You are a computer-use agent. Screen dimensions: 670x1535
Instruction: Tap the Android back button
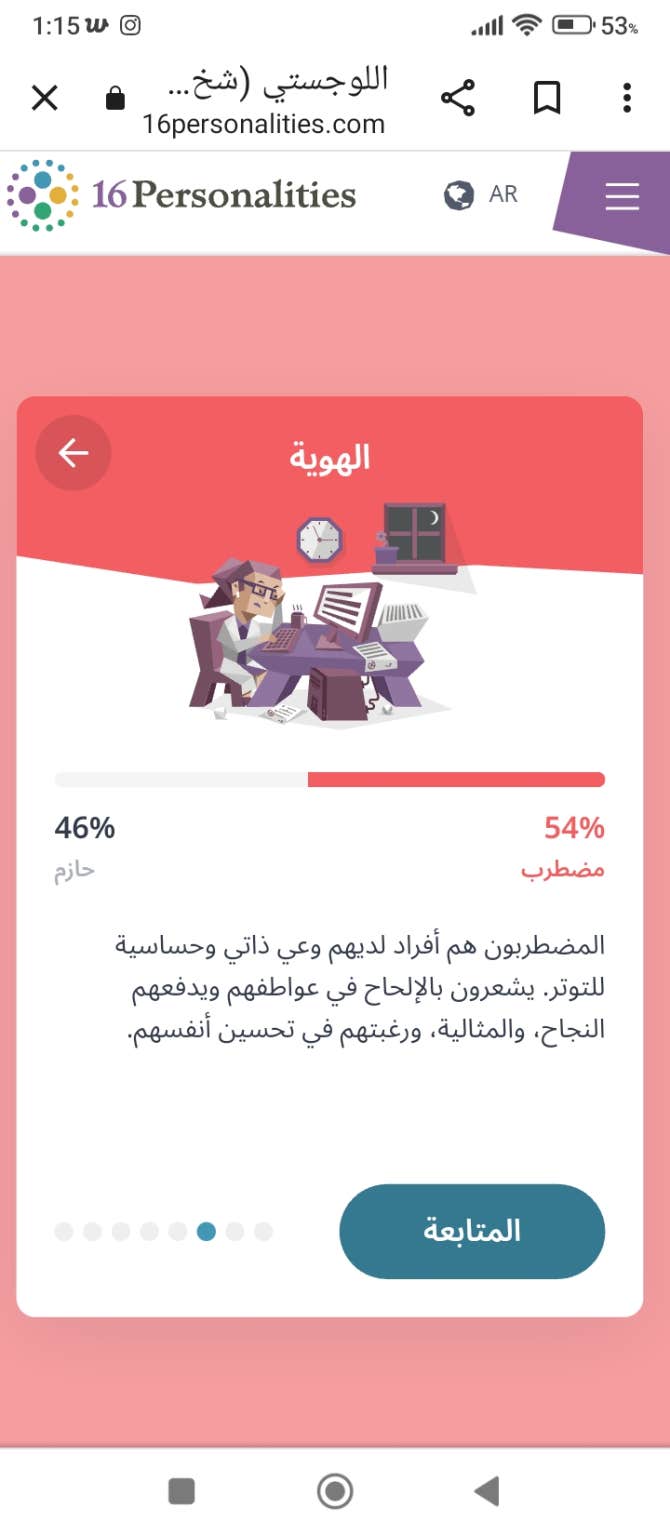(487, 1492)
